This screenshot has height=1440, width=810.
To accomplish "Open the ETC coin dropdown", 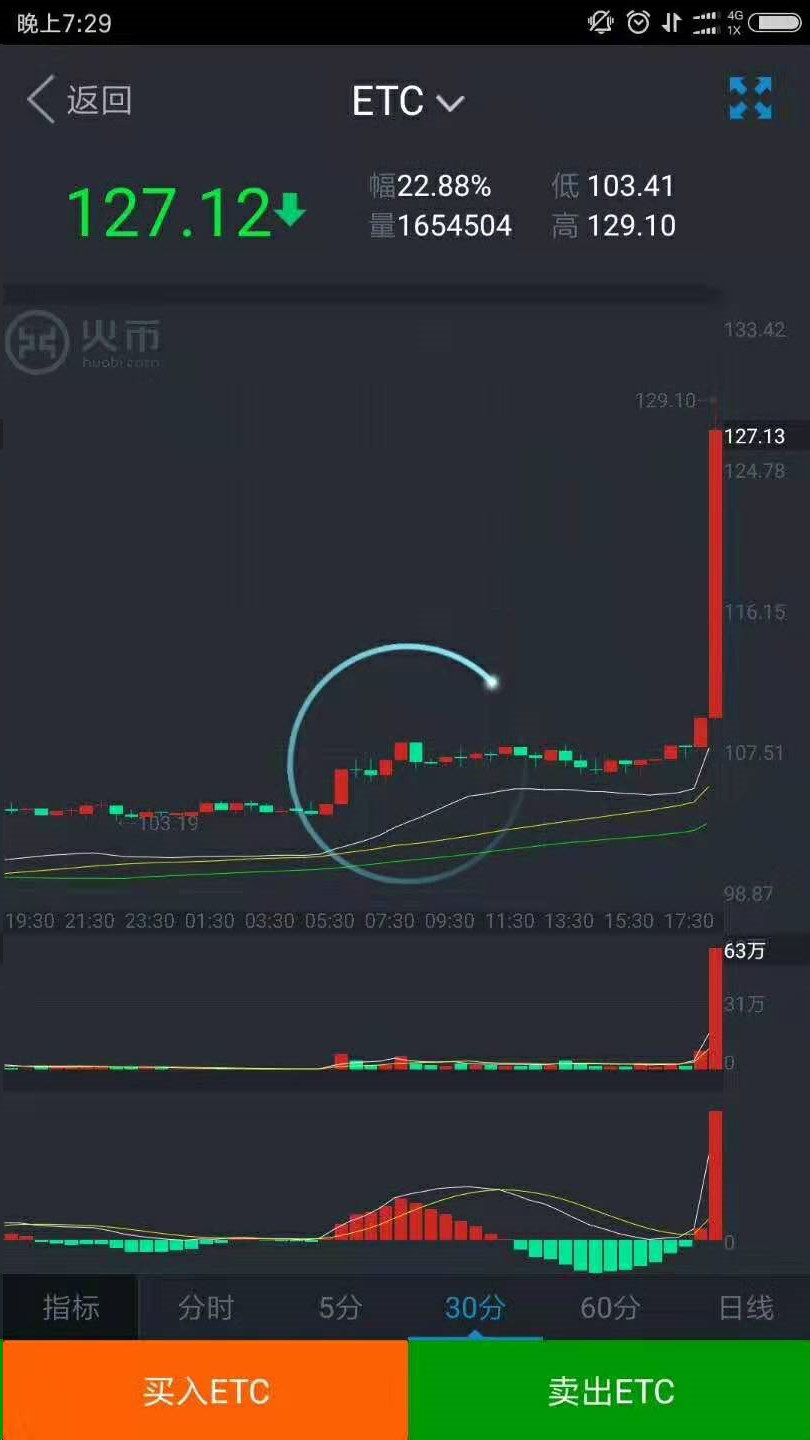I will pyautogui.click(x=408, y=102).
